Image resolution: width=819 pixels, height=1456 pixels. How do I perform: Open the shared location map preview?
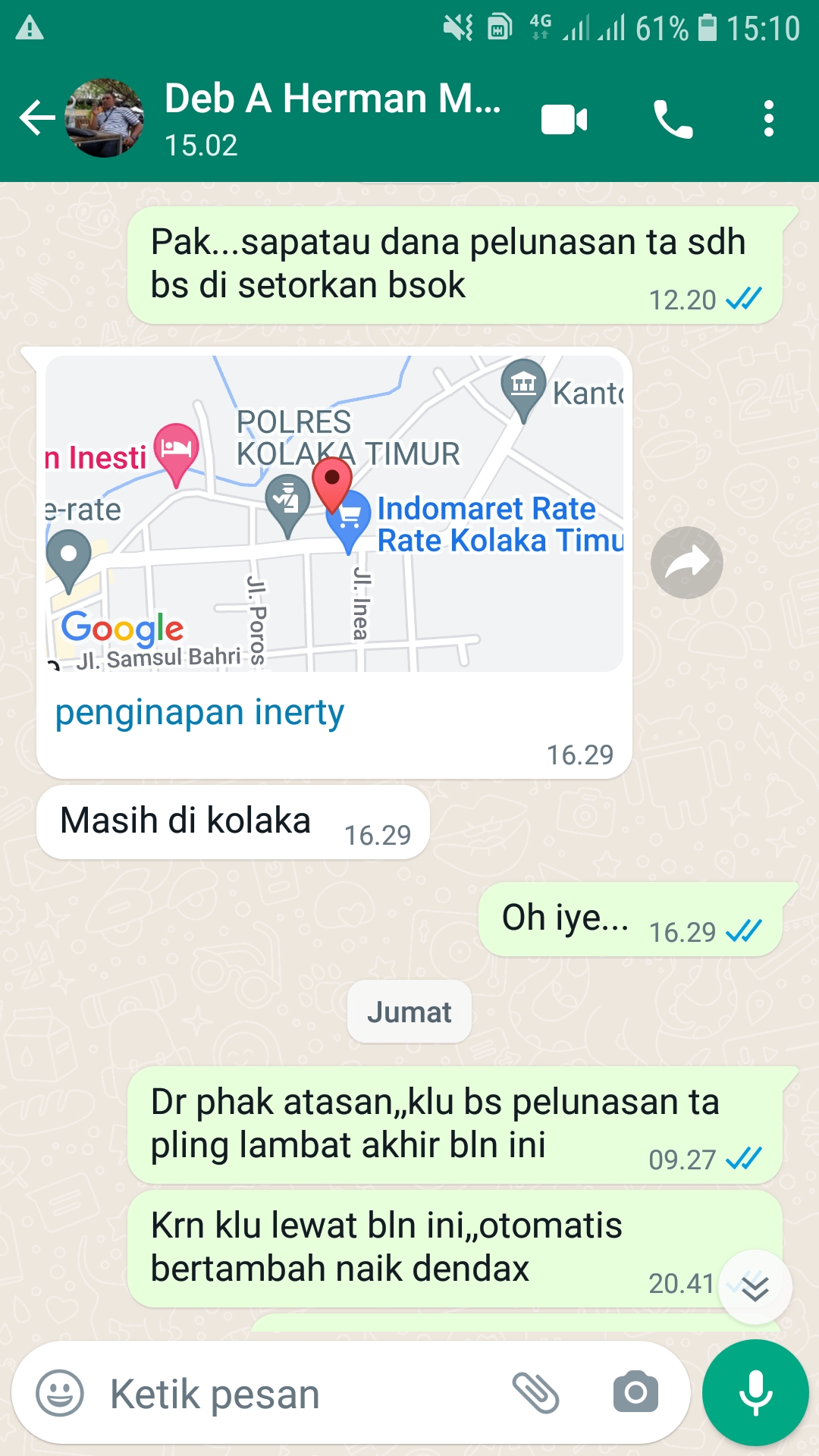point(334,513)
